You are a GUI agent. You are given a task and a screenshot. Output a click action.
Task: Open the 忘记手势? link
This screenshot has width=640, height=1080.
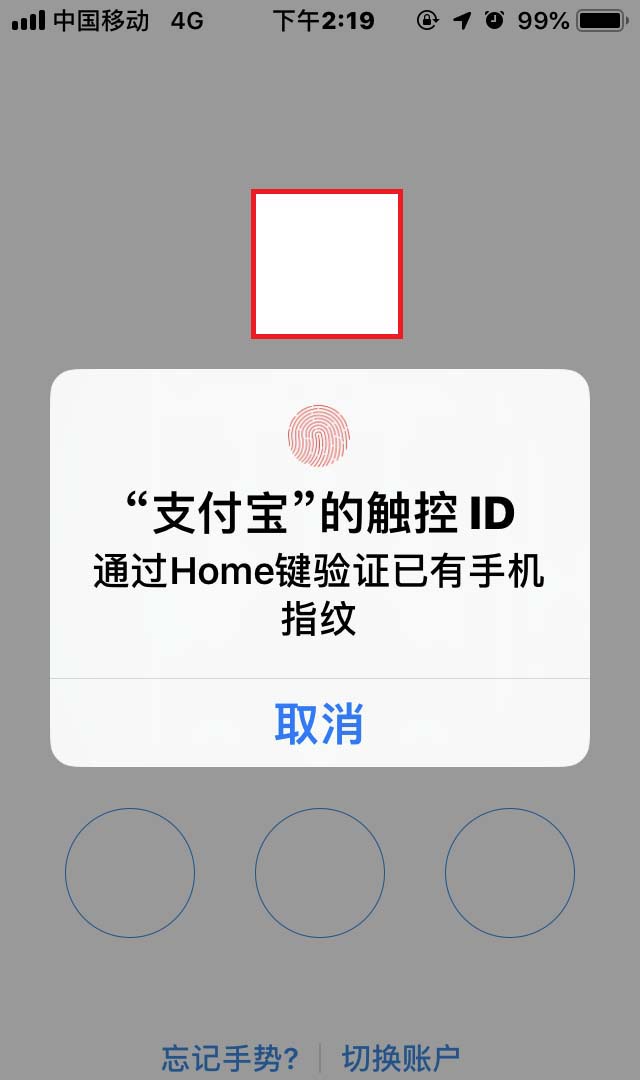click(230, 1058)
